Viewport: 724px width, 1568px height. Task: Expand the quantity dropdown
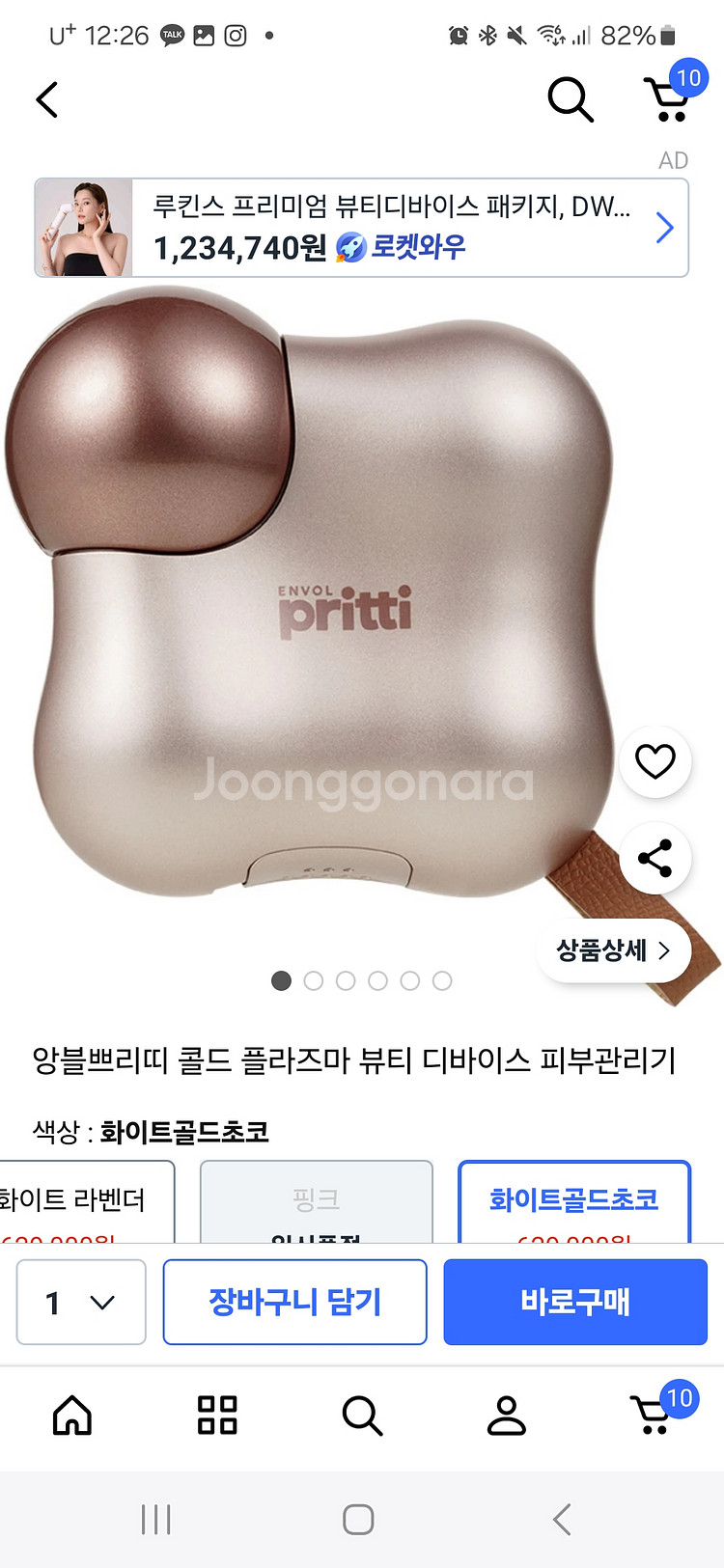click(81, 1302)
